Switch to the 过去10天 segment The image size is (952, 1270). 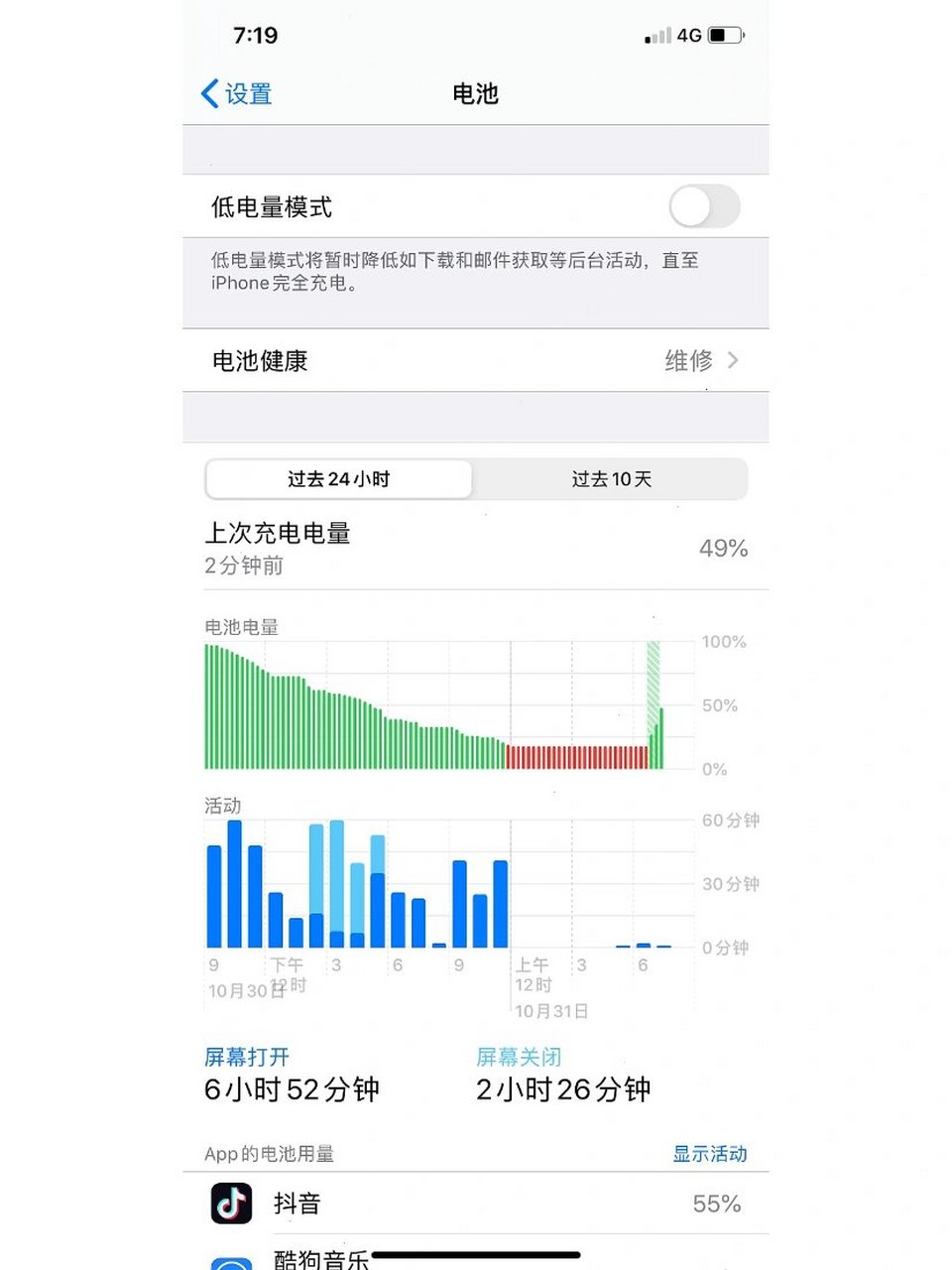611,479
